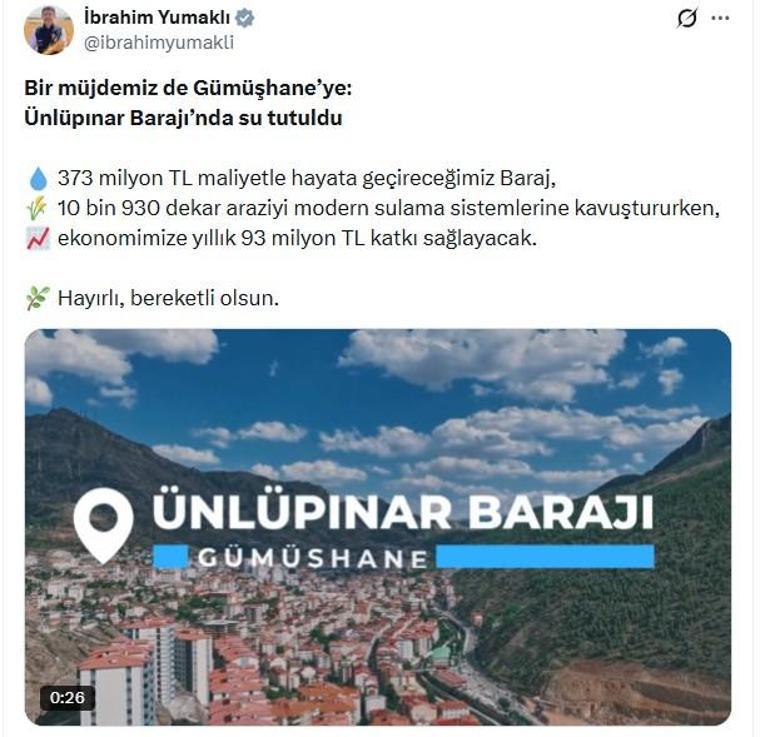
Task: Open the @ibrahimyumakli profile link
Action: pyautogui.click(x=159, y=43)
